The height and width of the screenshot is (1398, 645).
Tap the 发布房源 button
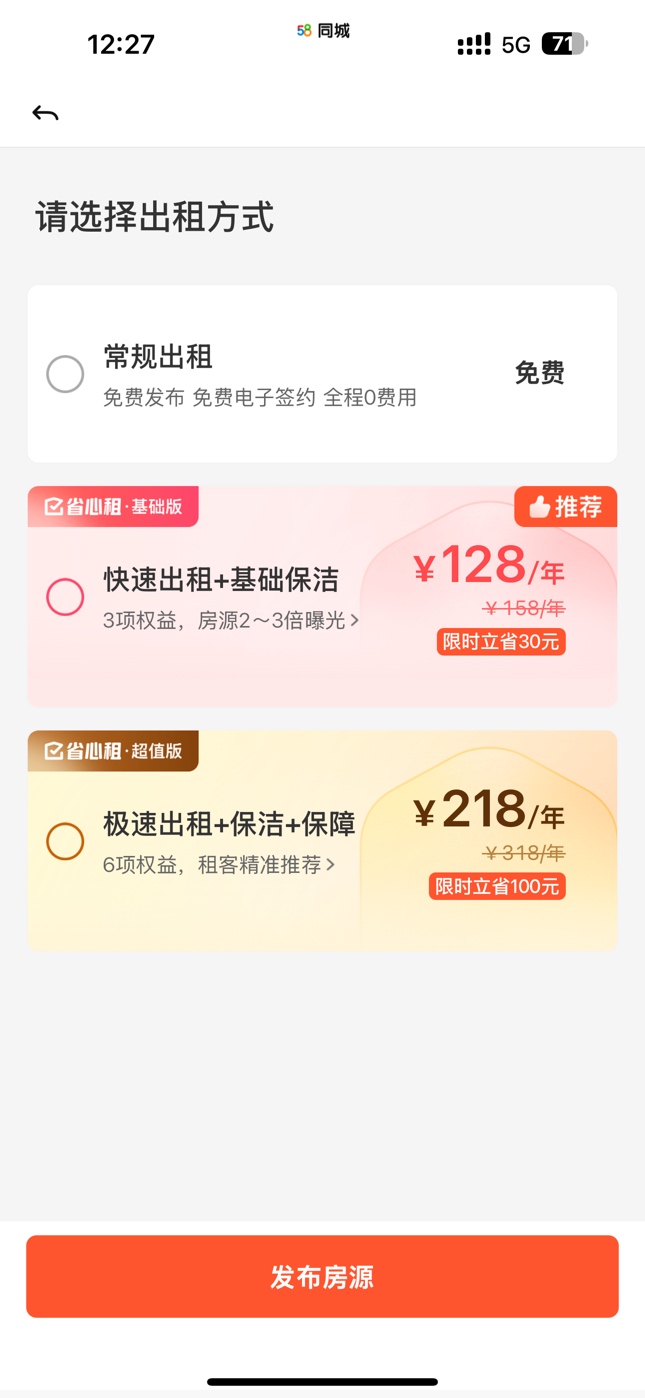[x=322, y=1276]
